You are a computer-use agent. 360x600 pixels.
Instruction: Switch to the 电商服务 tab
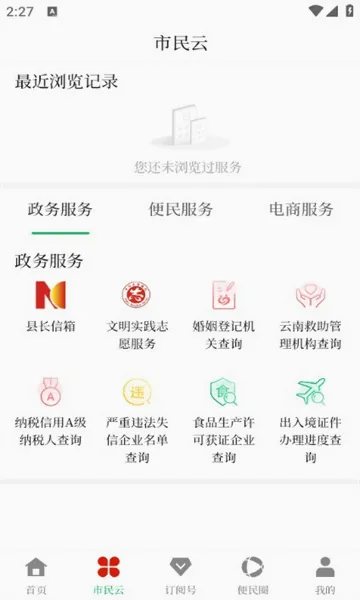click(x=301, y=209)
